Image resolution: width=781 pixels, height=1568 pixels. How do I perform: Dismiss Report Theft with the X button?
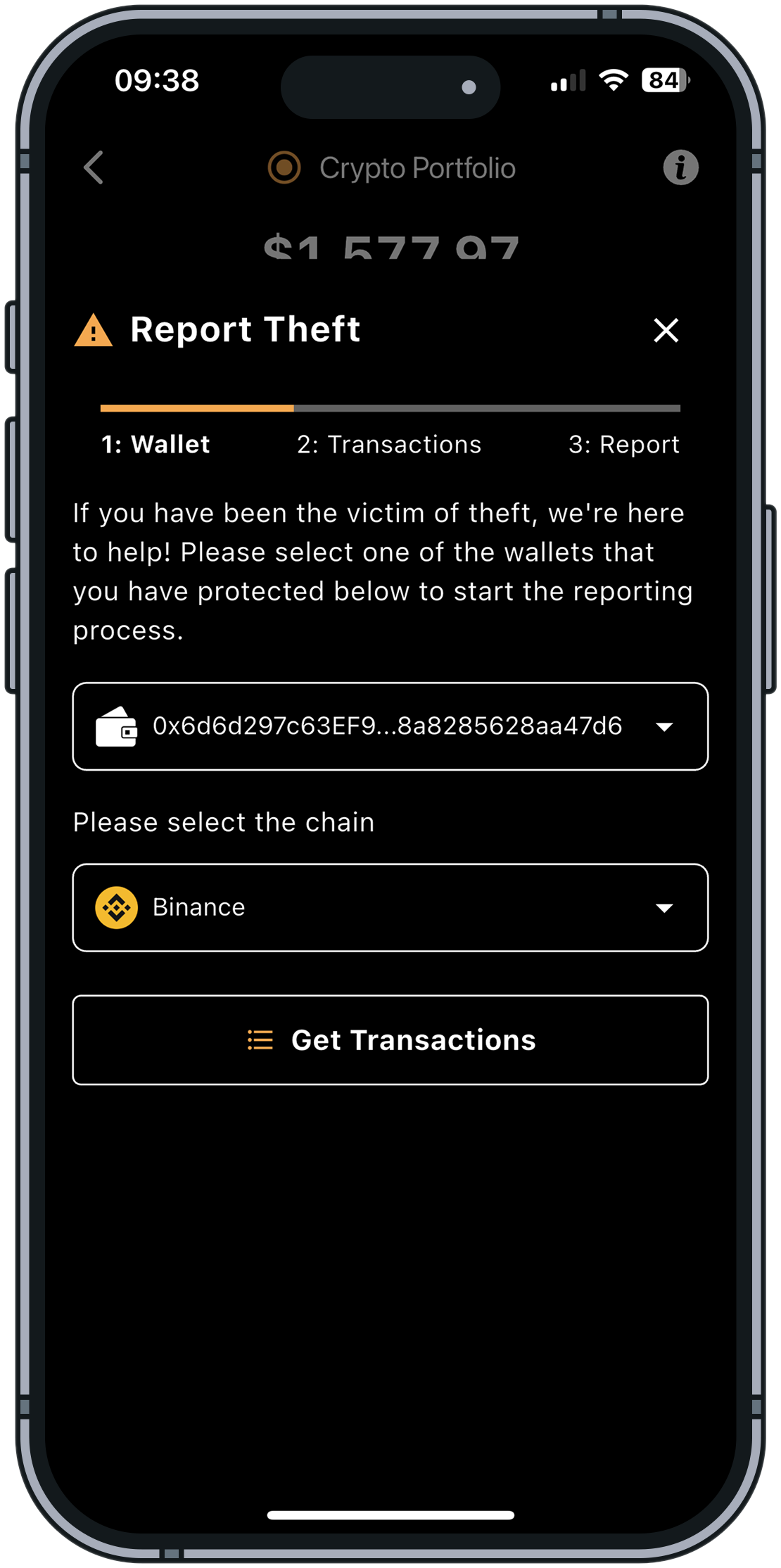(665, 331)
